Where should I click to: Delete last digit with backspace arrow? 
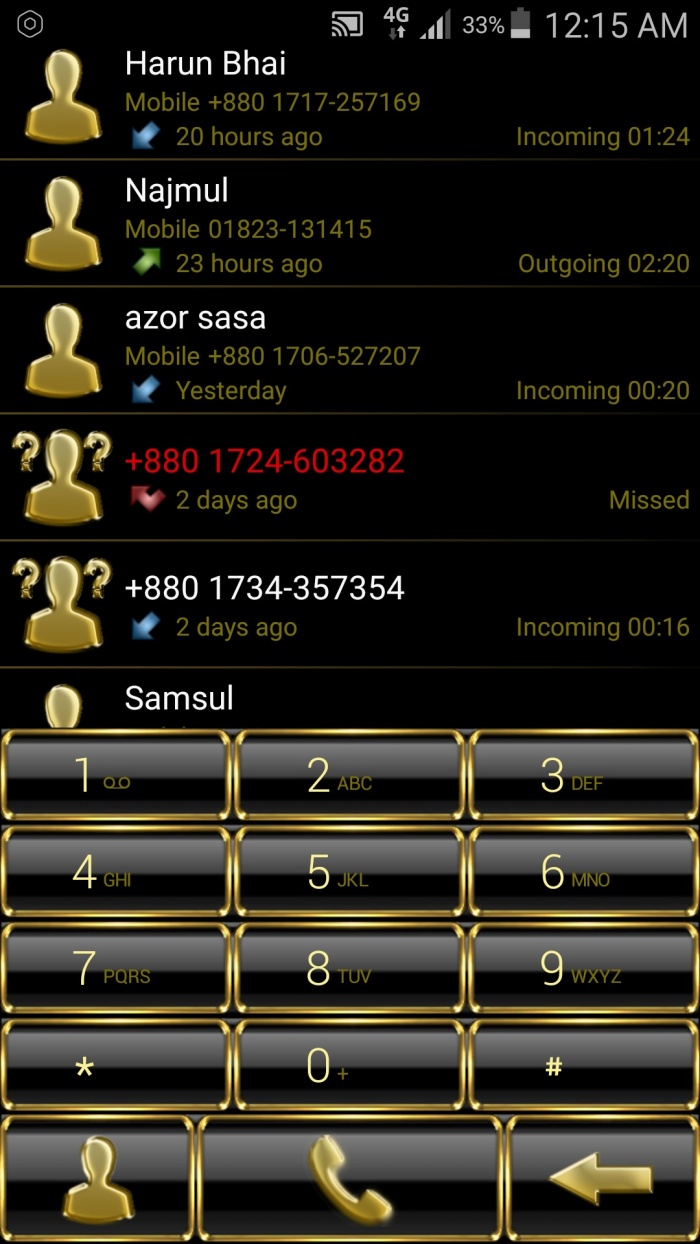(602, 1178)
